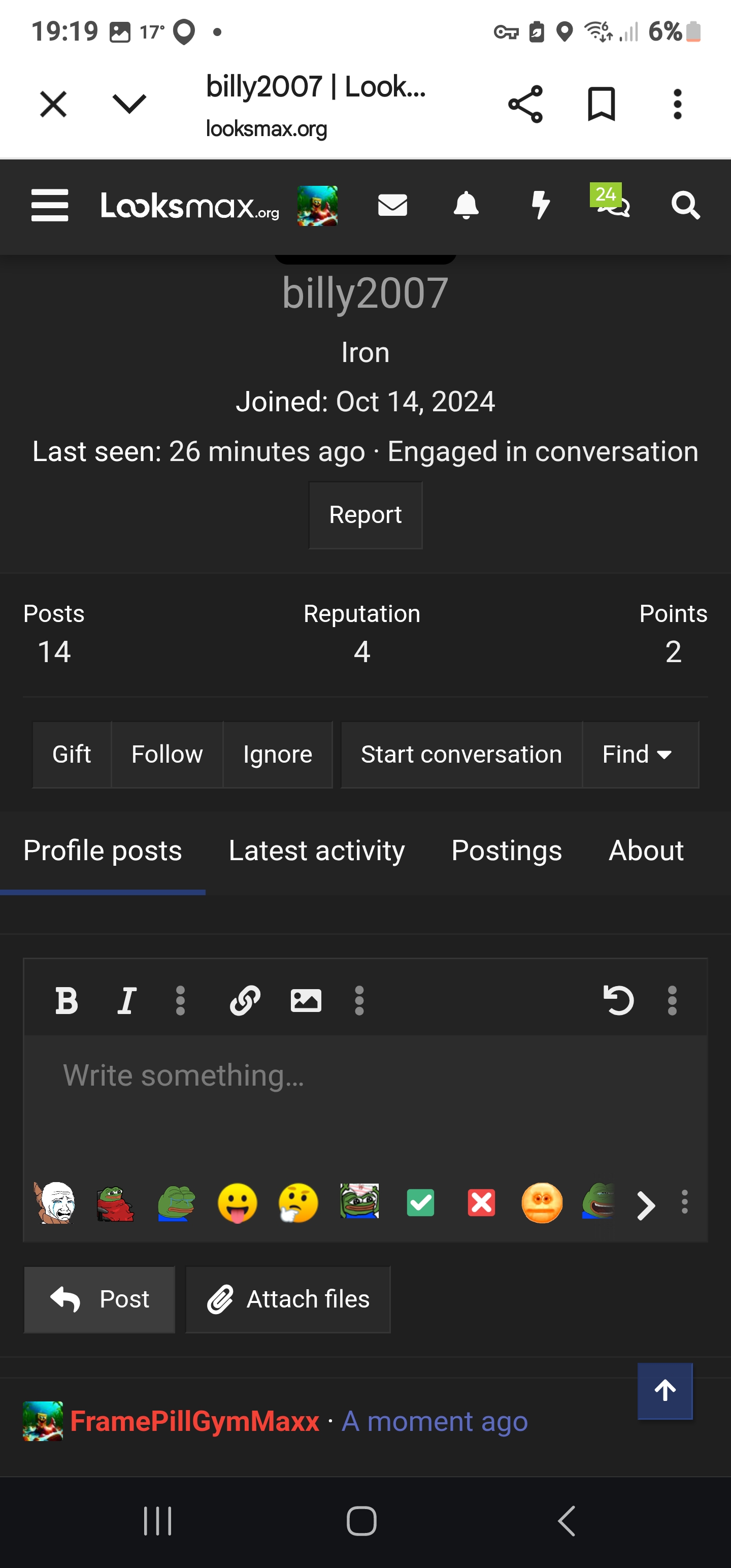Follow billy2007
Image resolution: width=731 pixels, height=1568 pixels.
pos(167,755)
